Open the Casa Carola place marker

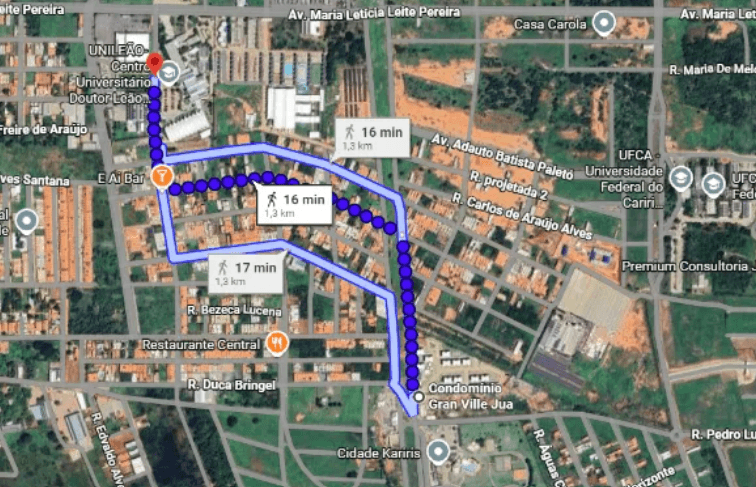[x=603, y=22]
